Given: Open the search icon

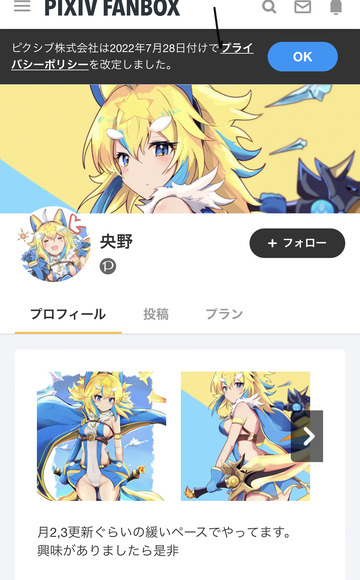Looking at the screenshot, I should coord(269,6).
